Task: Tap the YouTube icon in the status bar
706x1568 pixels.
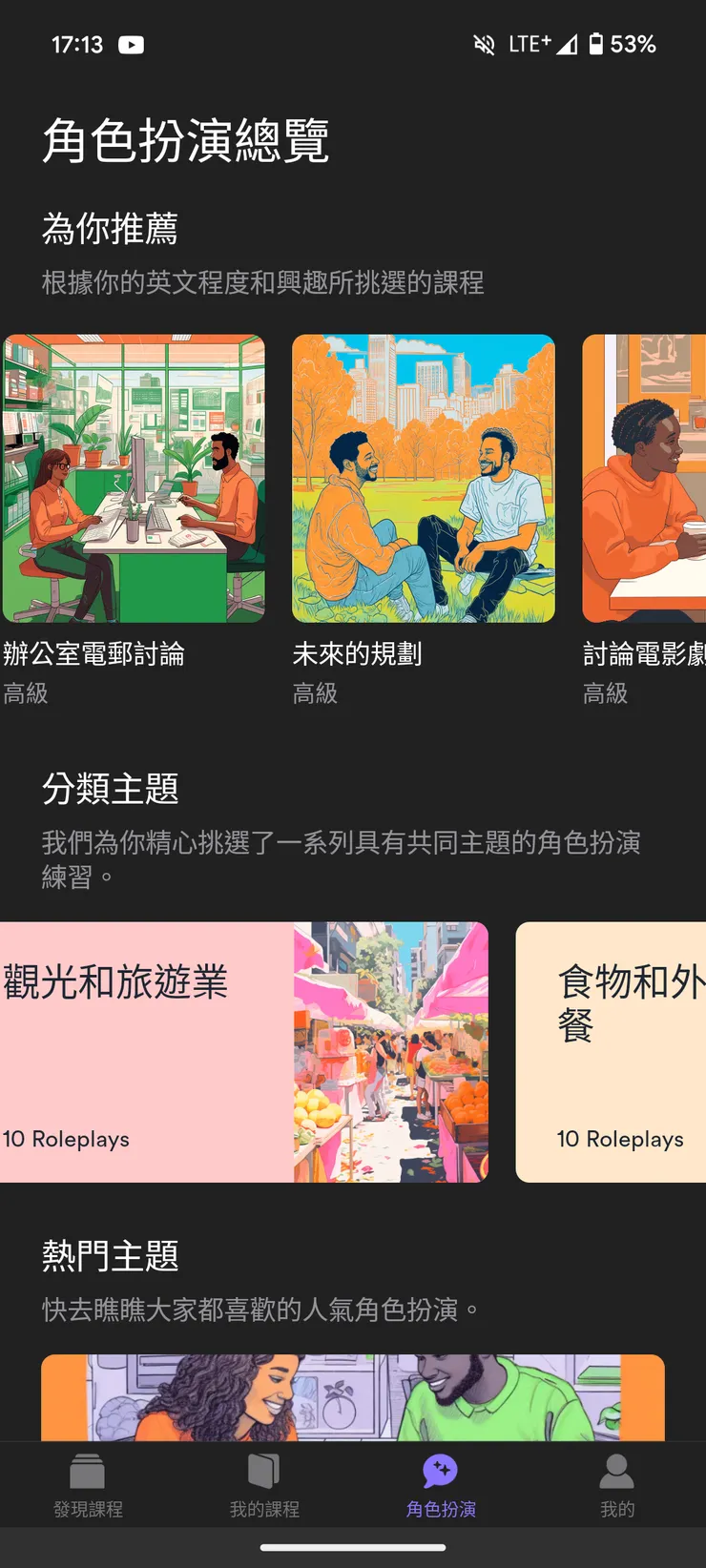Action: coord(132,45)
